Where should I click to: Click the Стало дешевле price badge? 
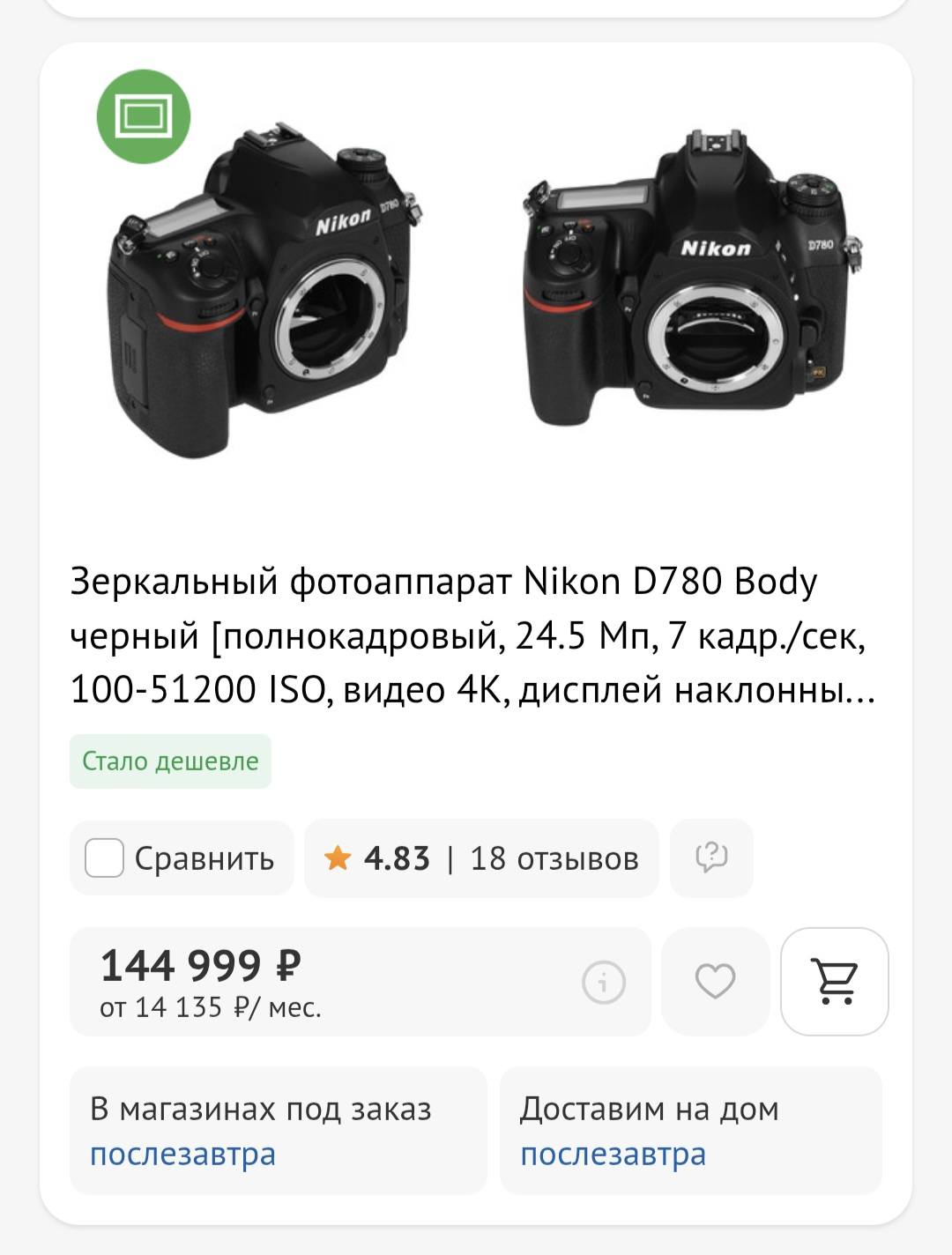pyautogui.click(x=171, y=761)
